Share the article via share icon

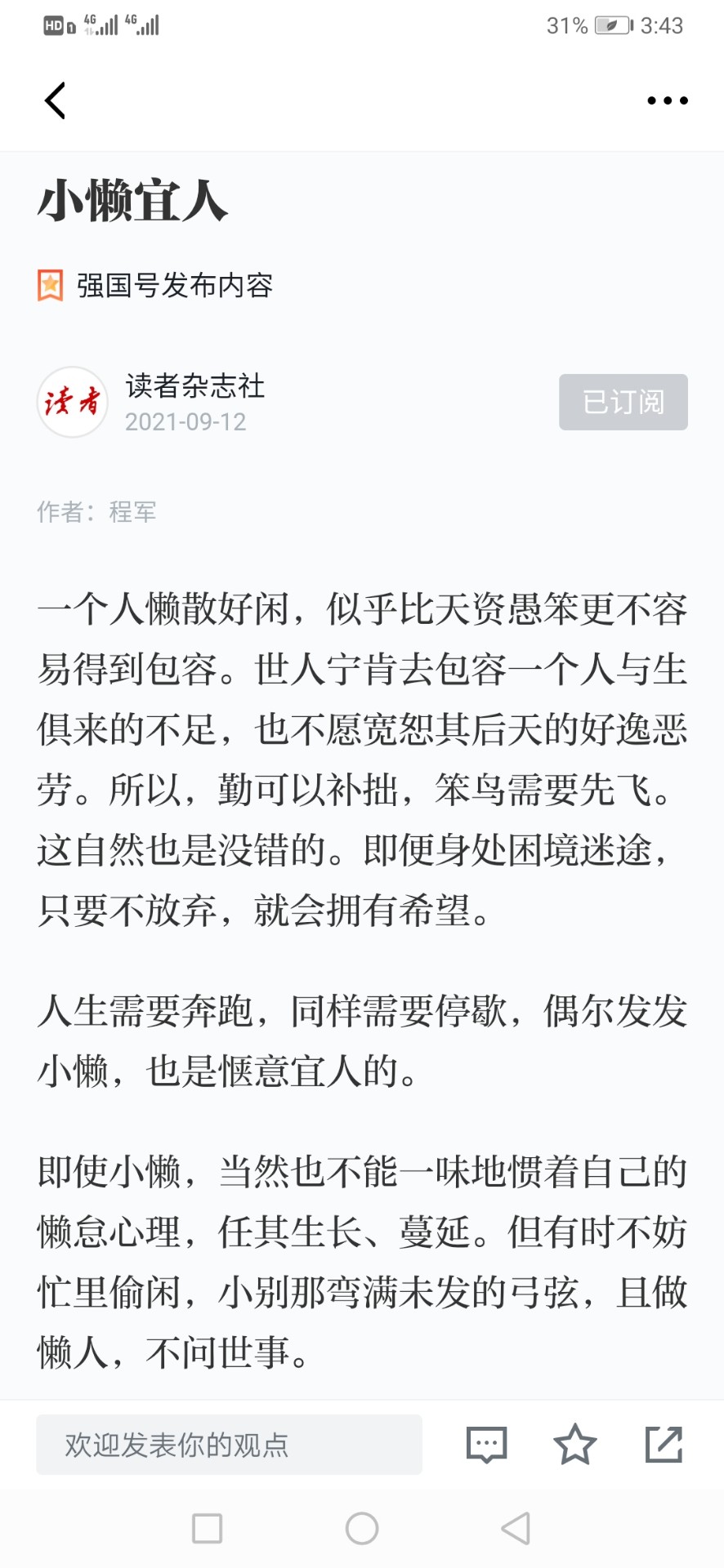664,1445
